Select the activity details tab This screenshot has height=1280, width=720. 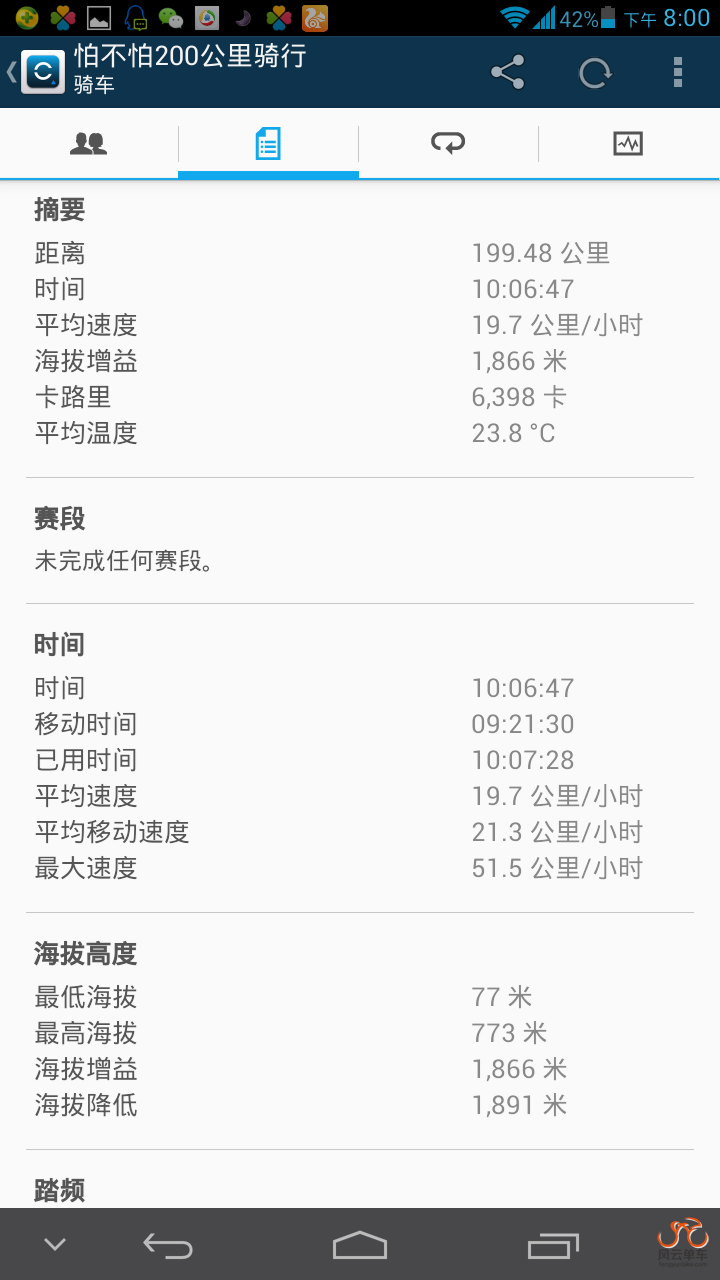click(x=268, y=144)
